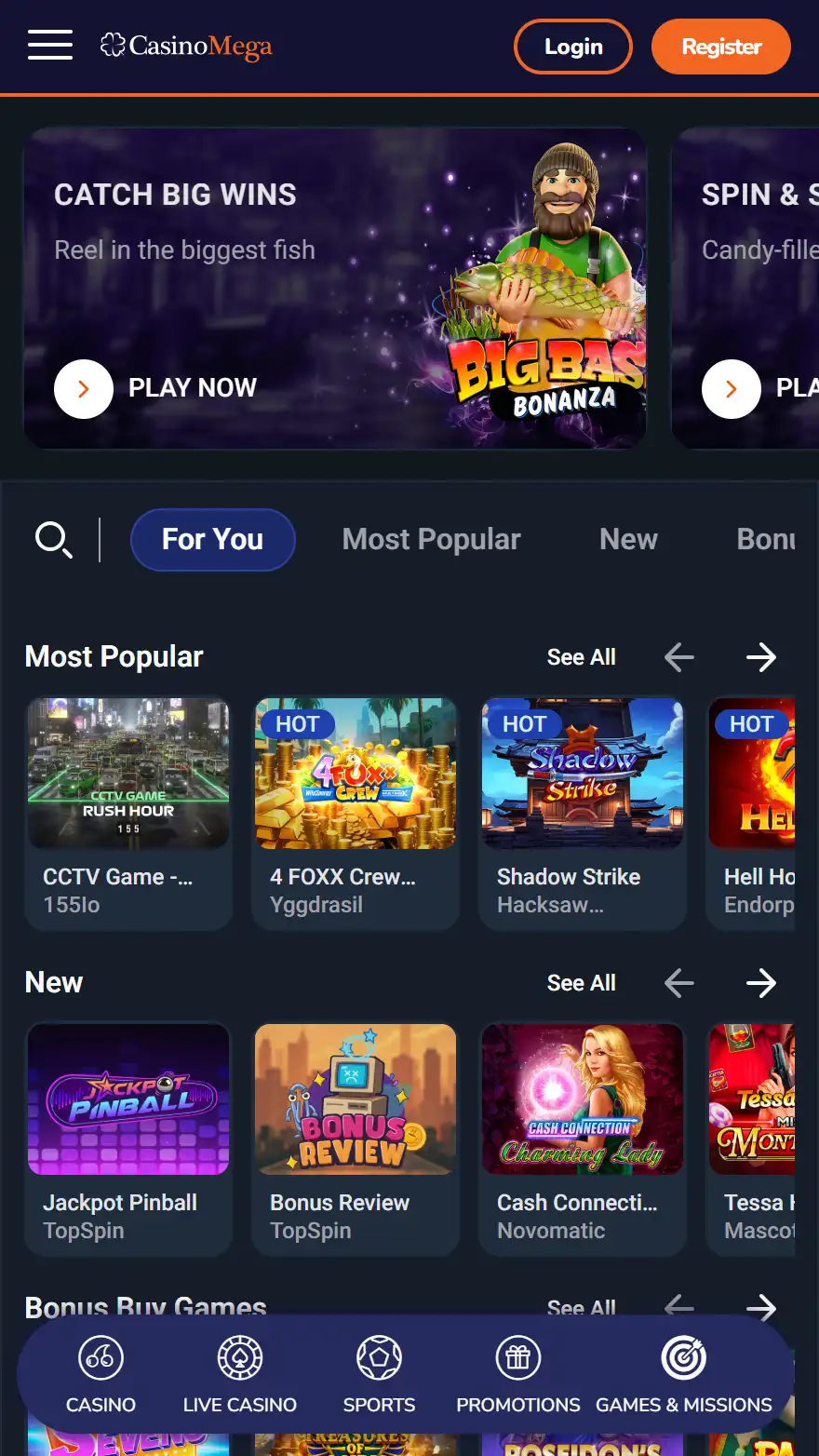Screen dimensions: 819x1456
Task: Click the left arrow beside New section
Action: [x=678, y=982]
